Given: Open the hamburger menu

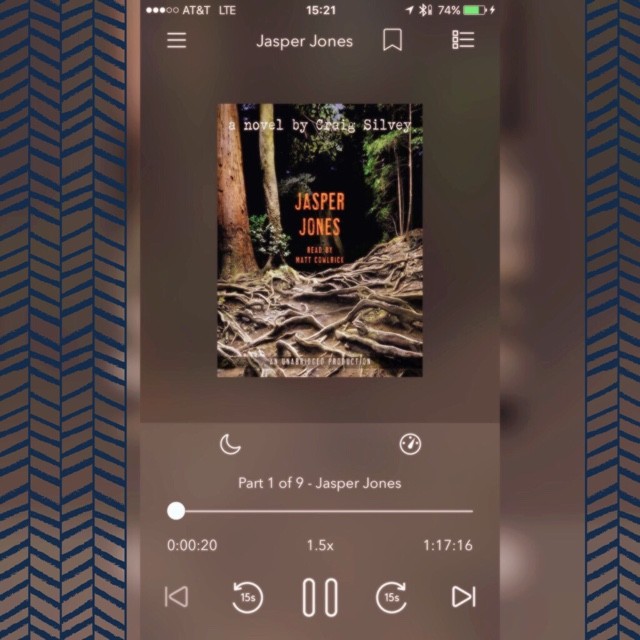Looking at the screenshot, I should coord(177,40).
